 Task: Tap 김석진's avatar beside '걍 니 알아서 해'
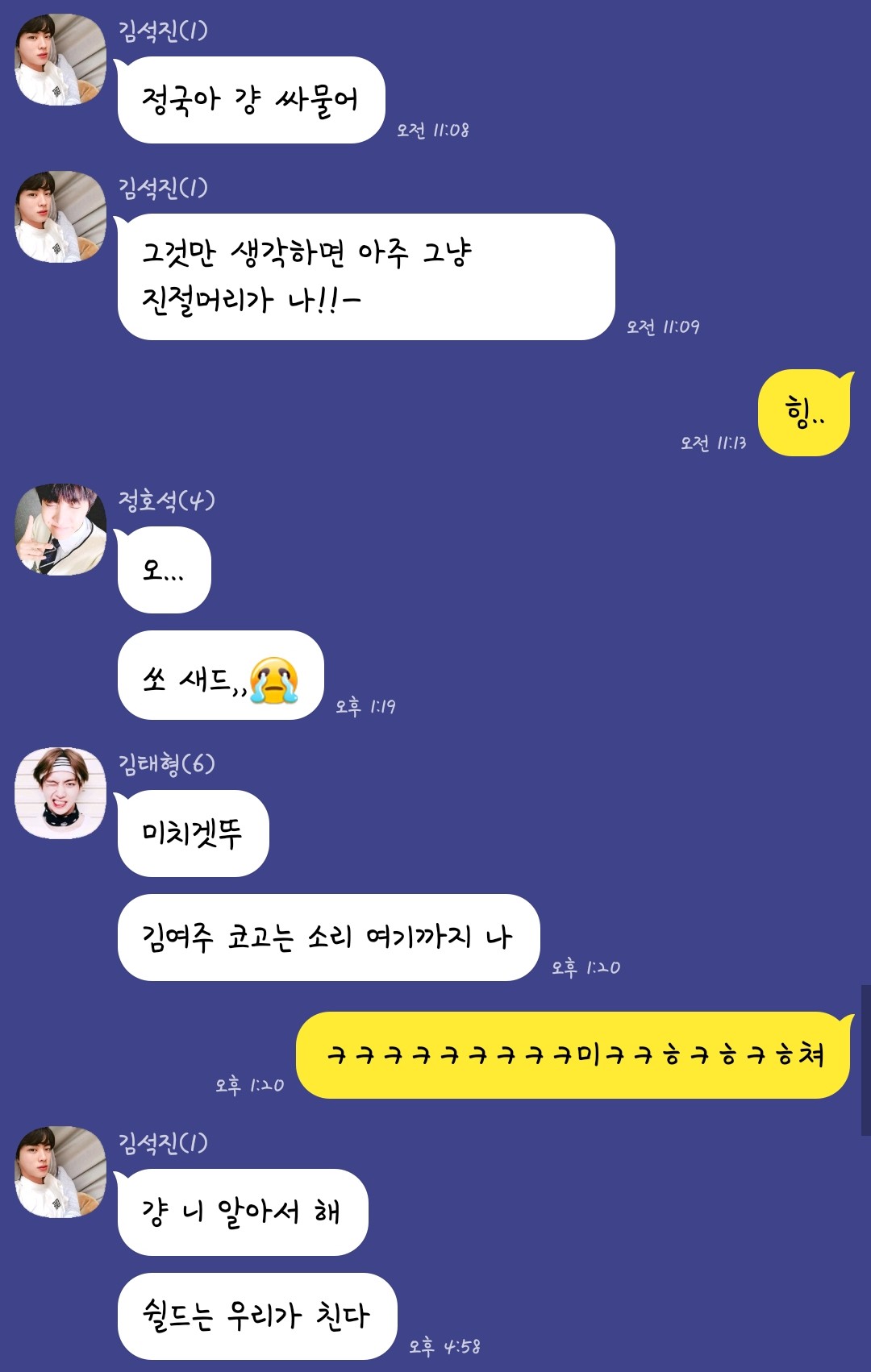(x=60, y=1172)
